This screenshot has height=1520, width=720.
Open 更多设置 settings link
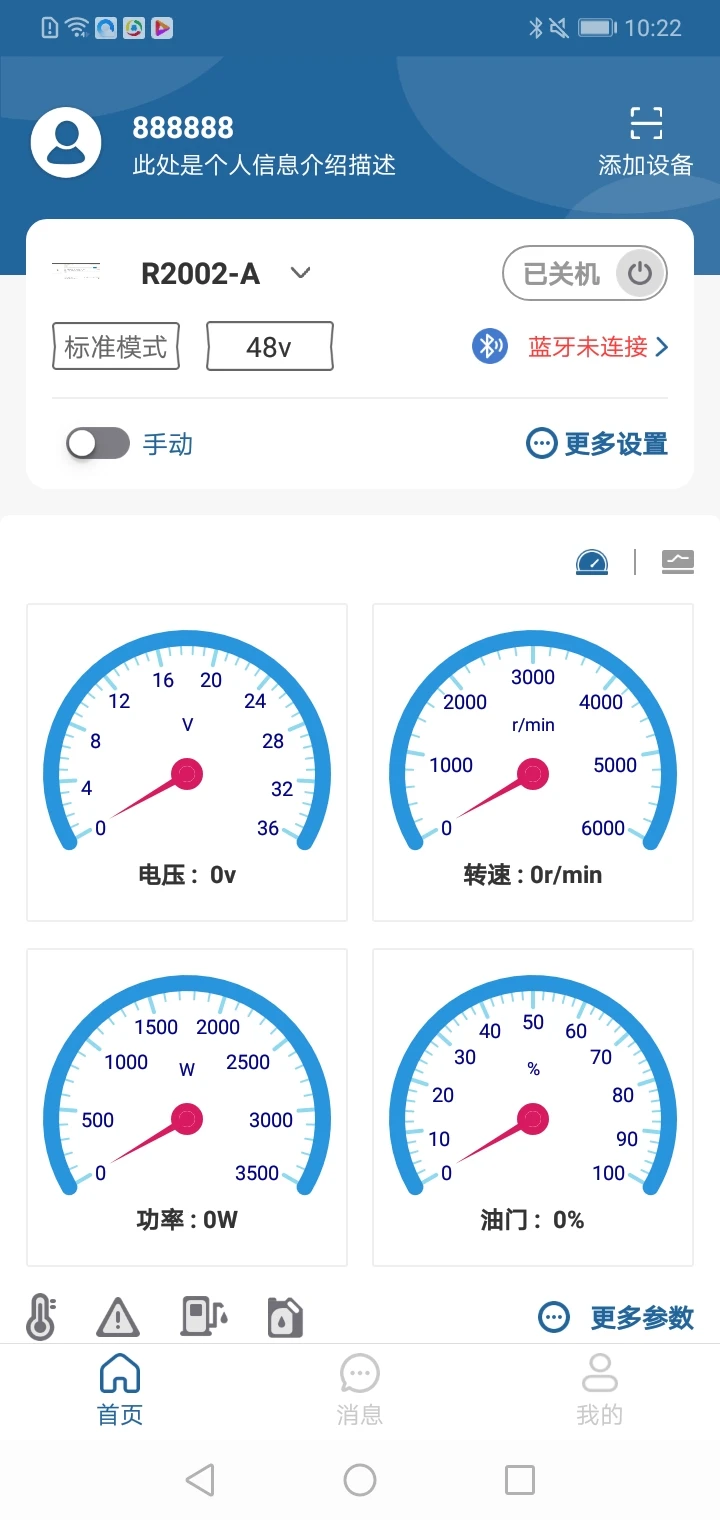point(597,443)
